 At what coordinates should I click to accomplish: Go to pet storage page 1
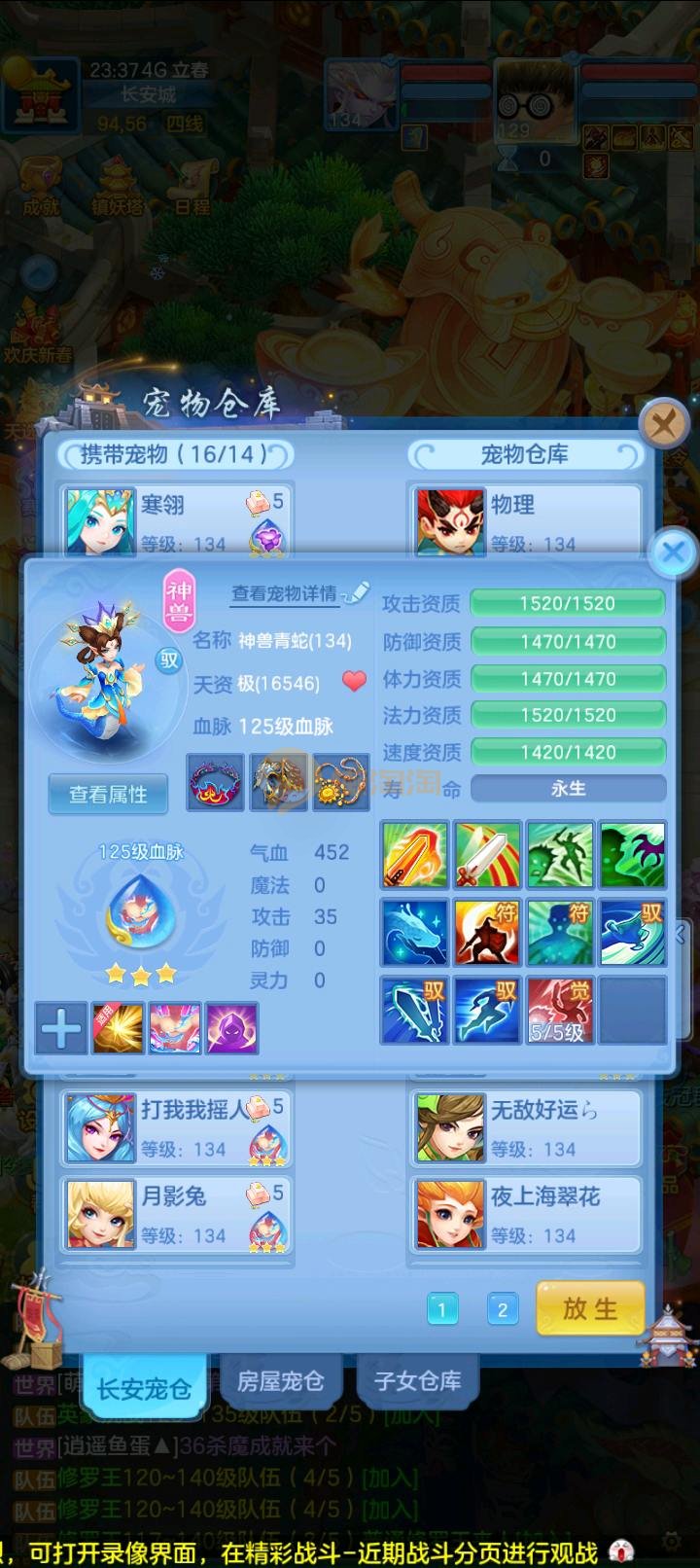point(441,1309)
